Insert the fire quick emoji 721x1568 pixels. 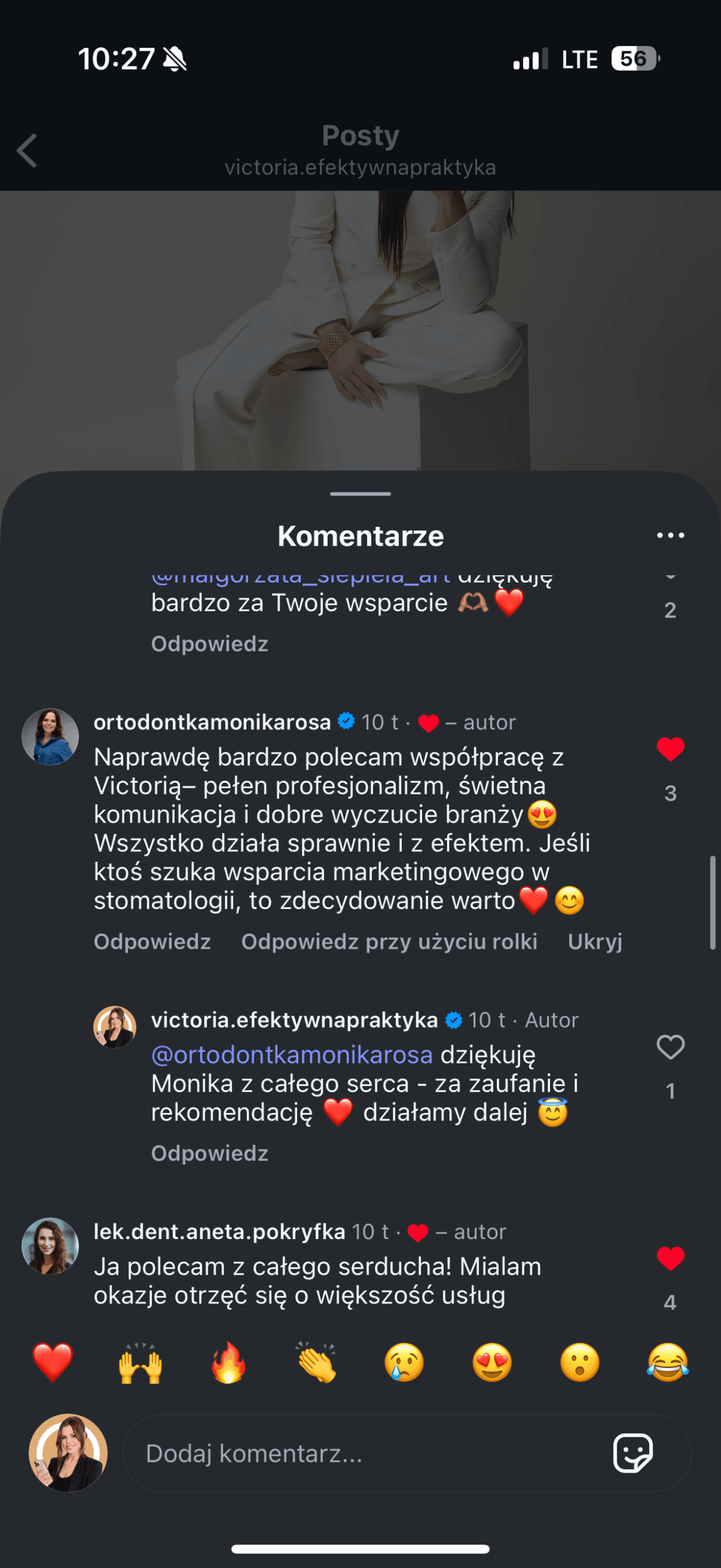tap(228, 1362)
